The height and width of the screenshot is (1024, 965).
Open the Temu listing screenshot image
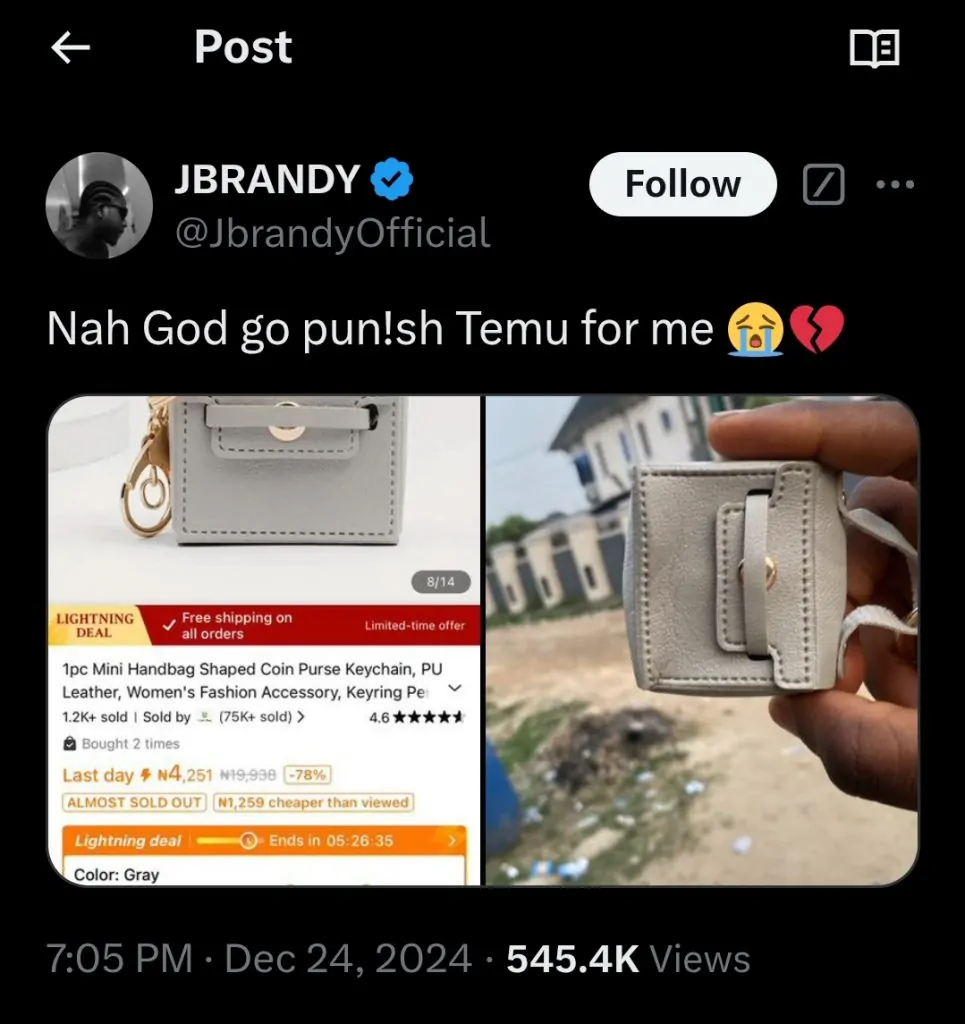click(265, 640)
